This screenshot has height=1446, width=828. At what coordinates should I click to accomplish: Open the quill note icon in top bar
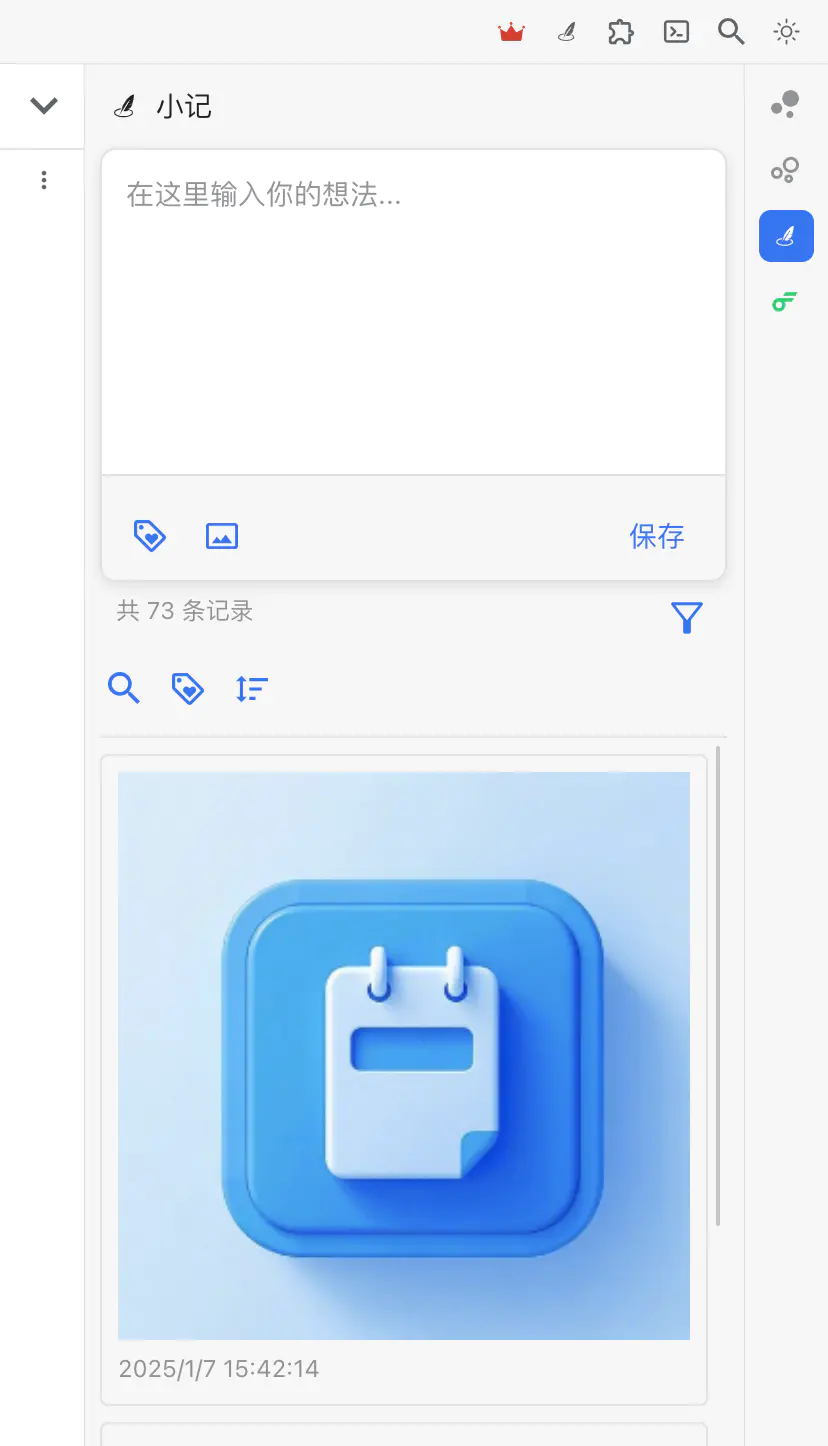[x=567, y=33]
